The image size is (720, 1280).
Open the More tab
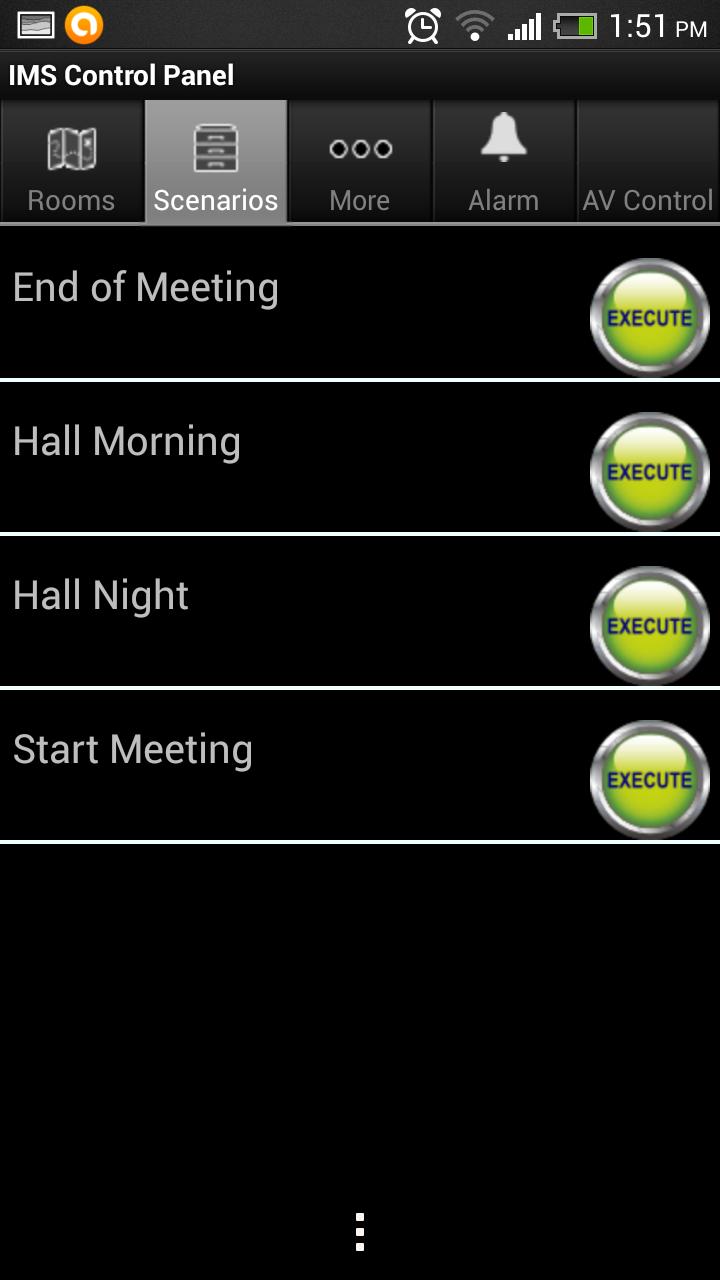coord(360,162)
